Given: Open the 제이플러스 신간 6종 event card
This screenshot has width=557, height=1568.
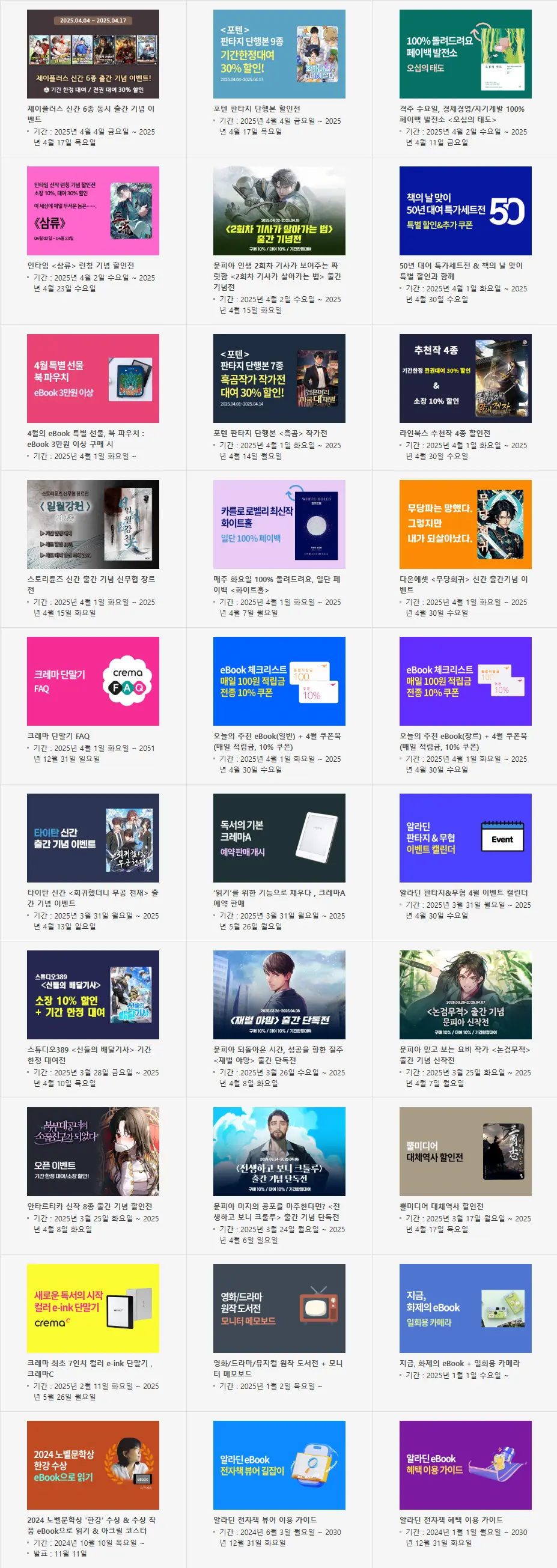Looking at the screenshot, I should click(93, 54).
